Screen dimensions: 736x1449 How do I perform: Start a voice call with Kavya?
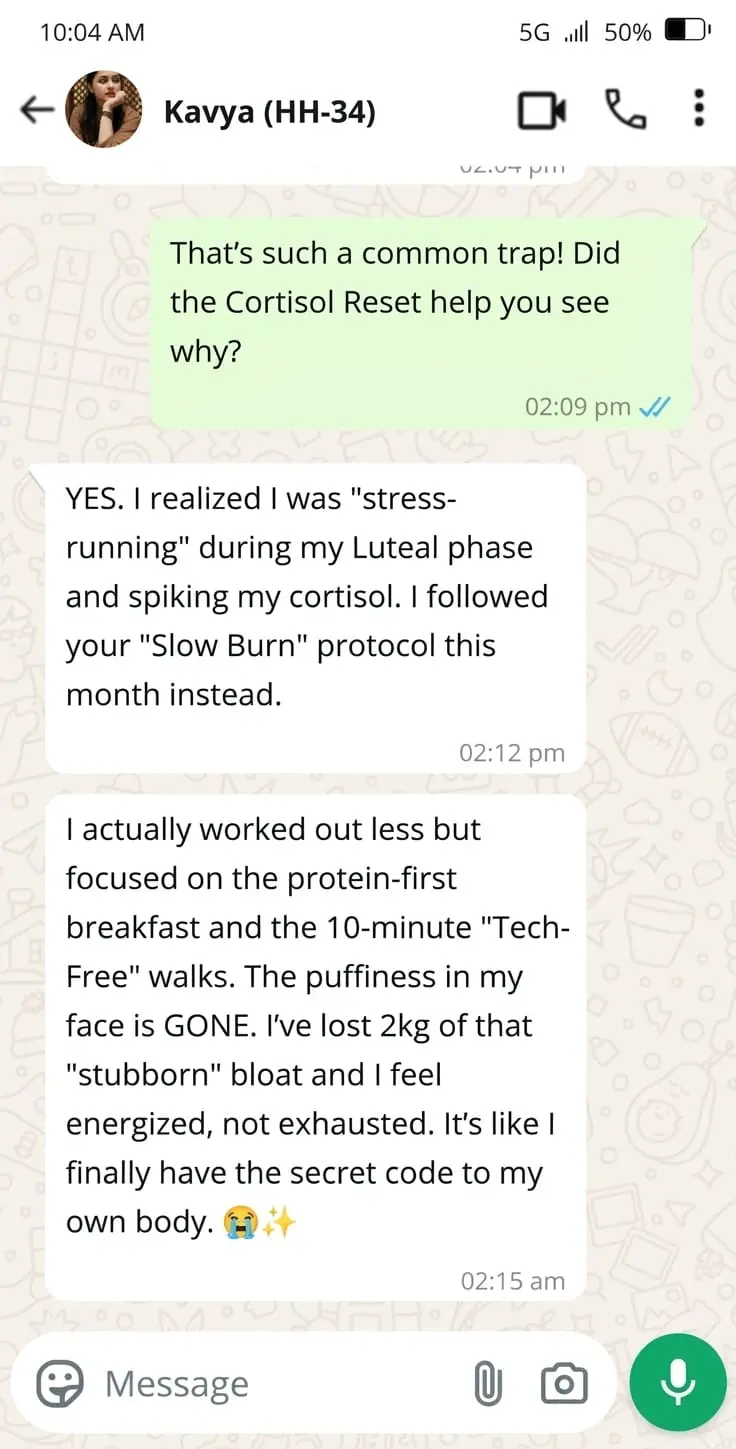(626, 111)
